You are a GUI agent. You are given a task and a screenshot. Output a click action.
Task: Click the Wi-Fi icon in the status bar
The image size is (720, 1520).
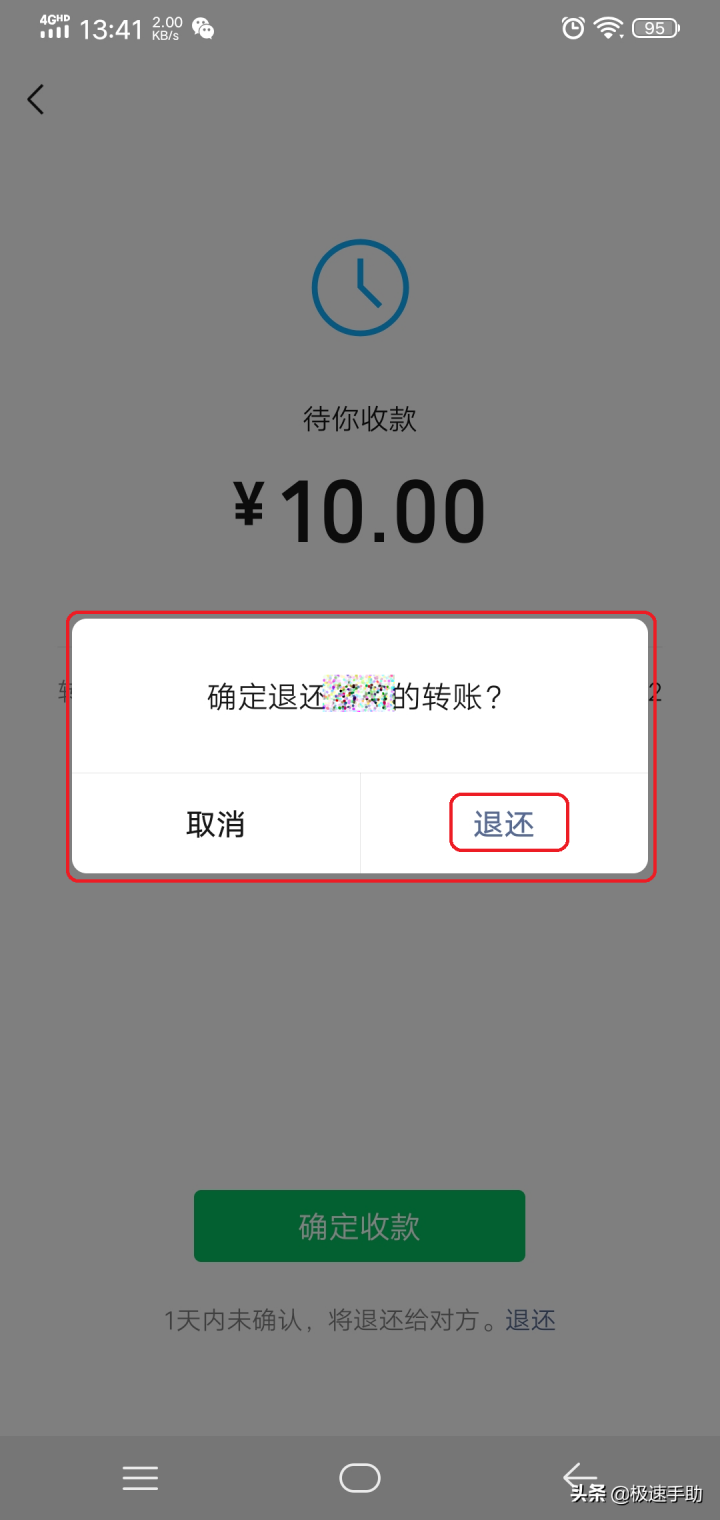608,28
